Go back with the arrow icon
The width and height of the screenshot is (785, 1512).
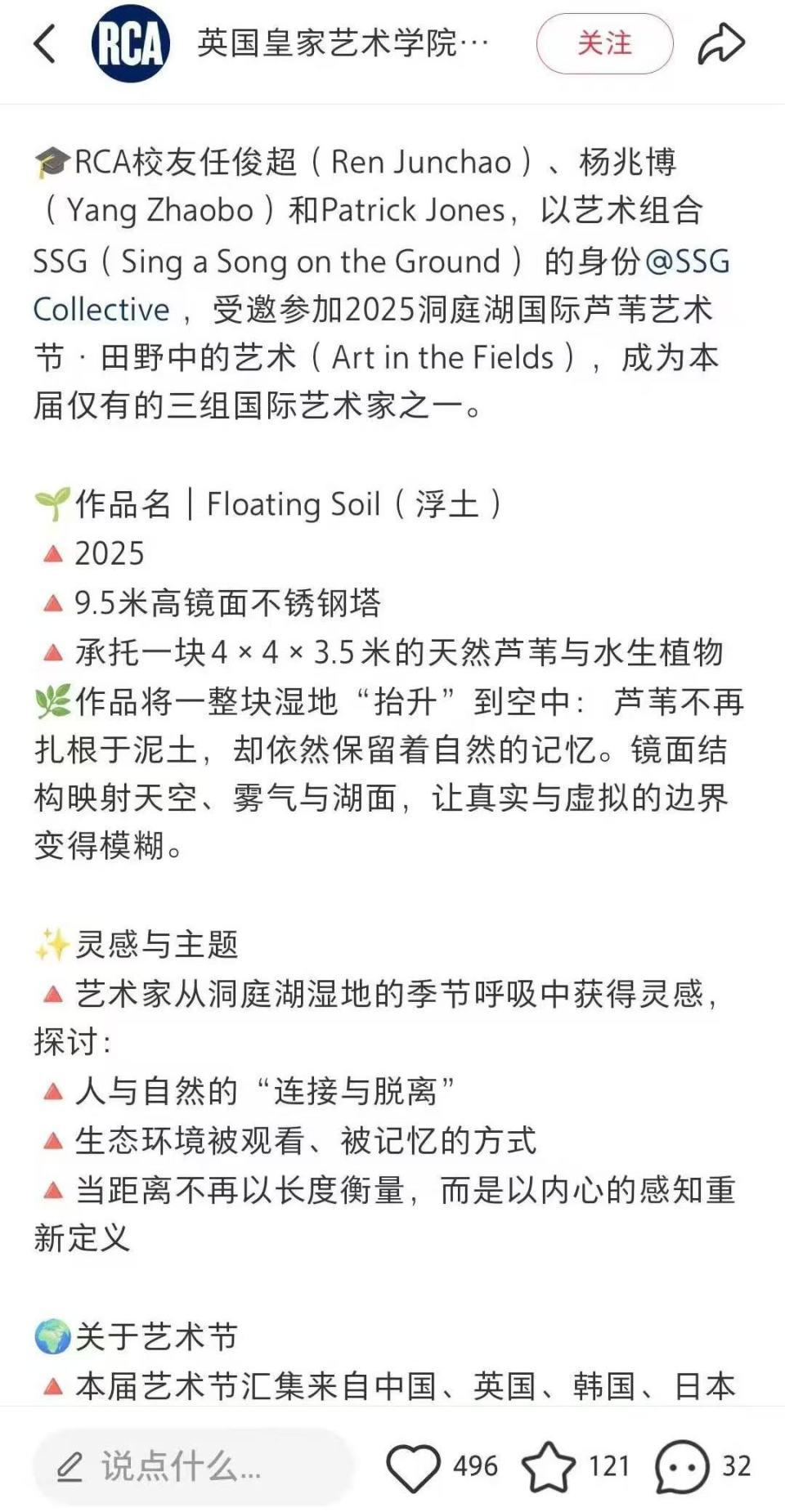tap(46, 43)
